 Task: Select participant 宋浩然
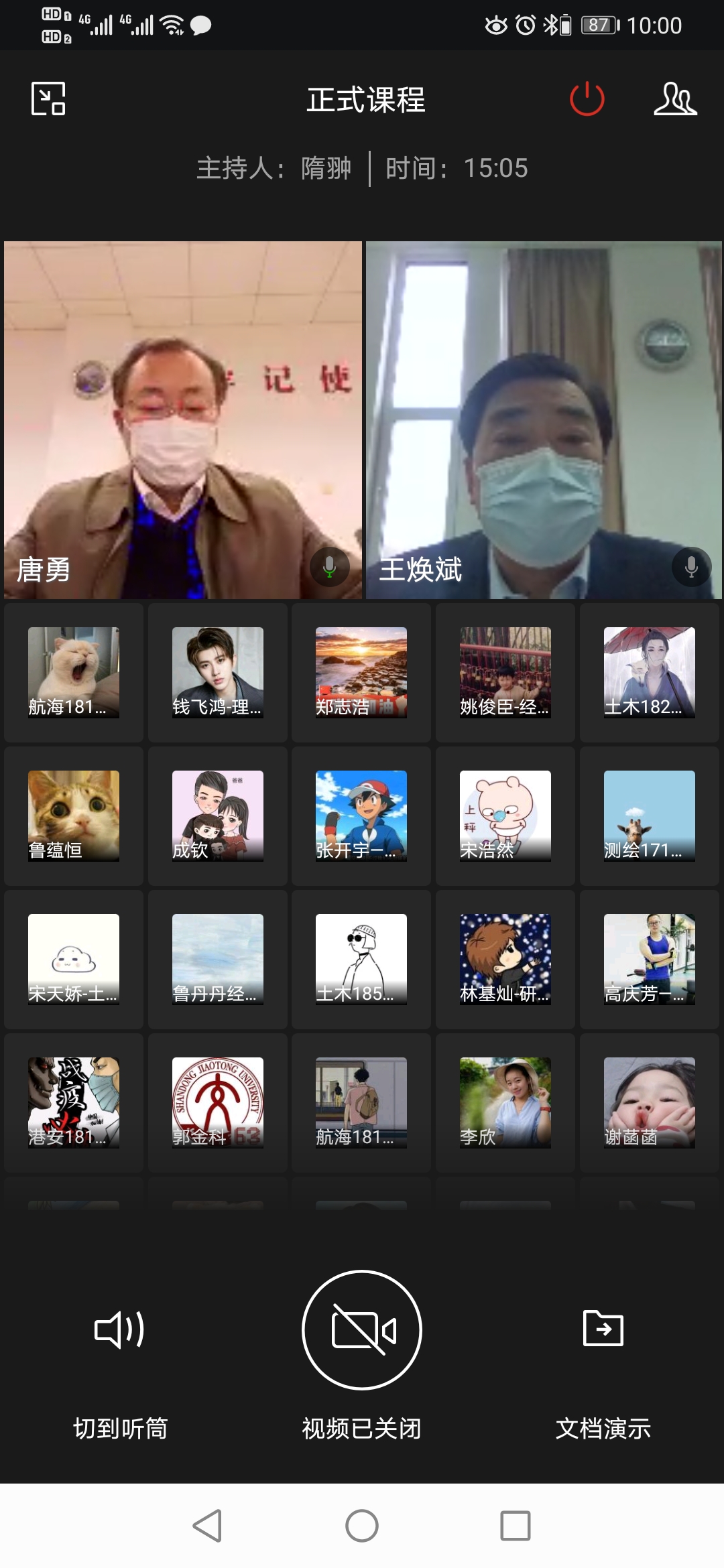coord(505,815)
